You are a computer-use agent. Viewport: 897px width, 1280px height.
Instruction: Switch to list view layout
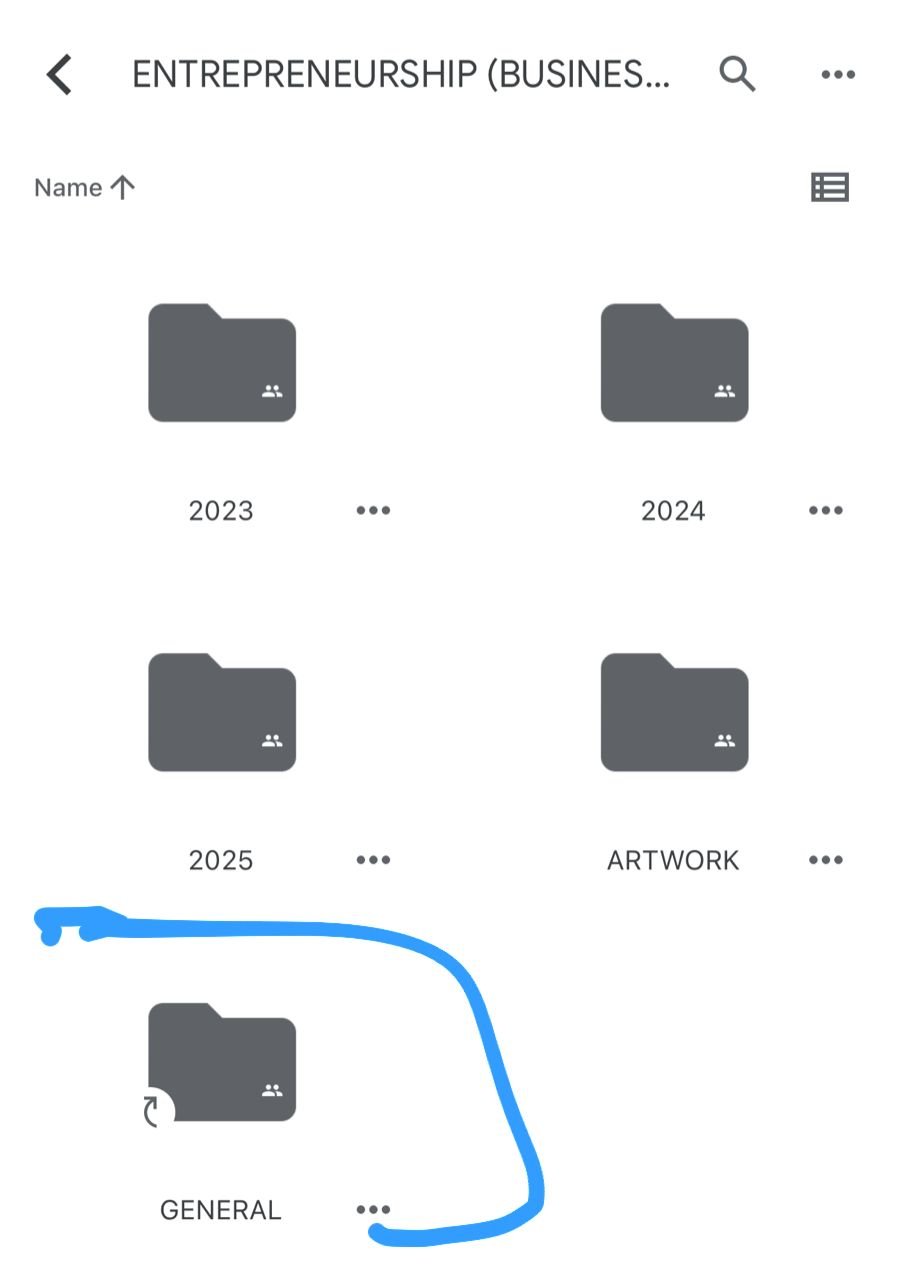829,187
